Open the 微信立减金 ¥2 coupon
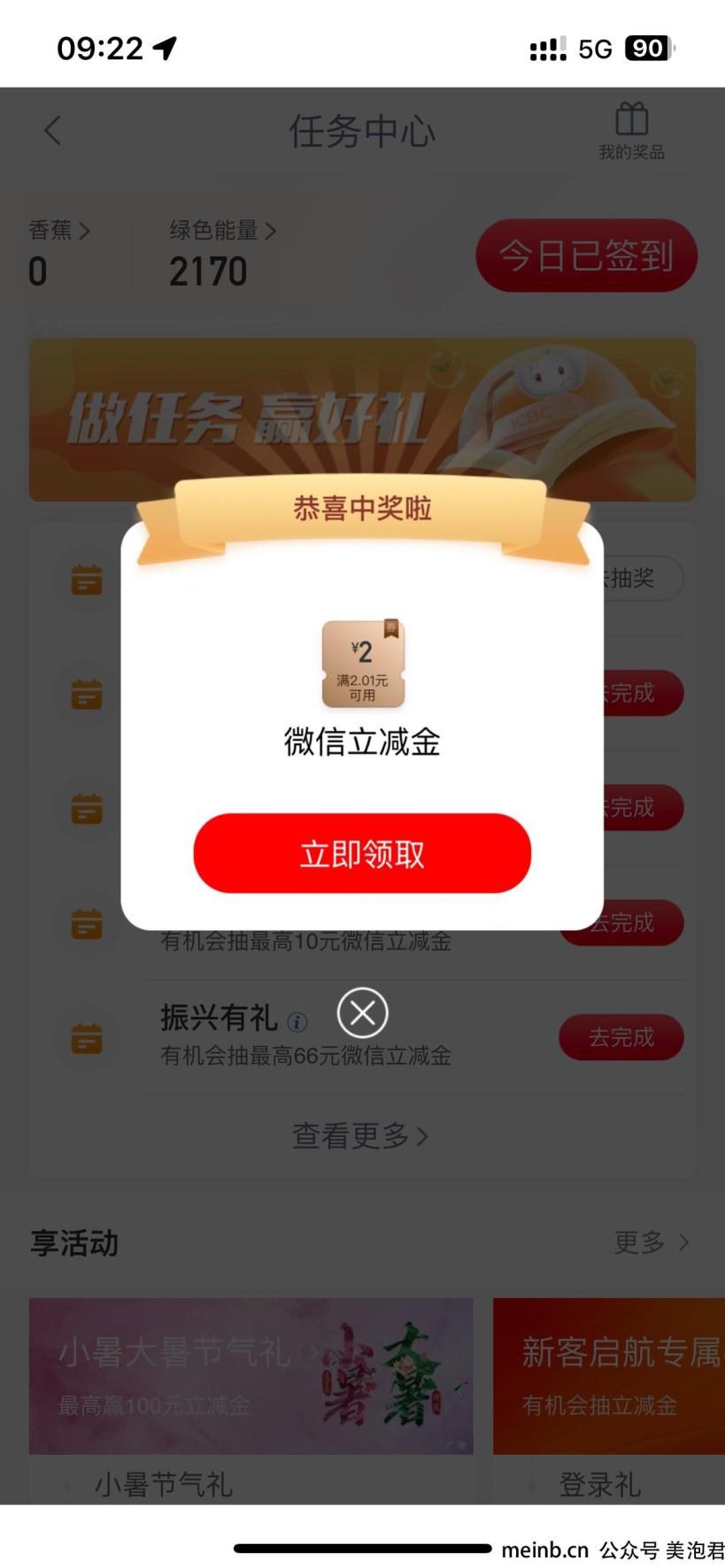This screenshot has width=725, height=1568. tap(363, 665)
